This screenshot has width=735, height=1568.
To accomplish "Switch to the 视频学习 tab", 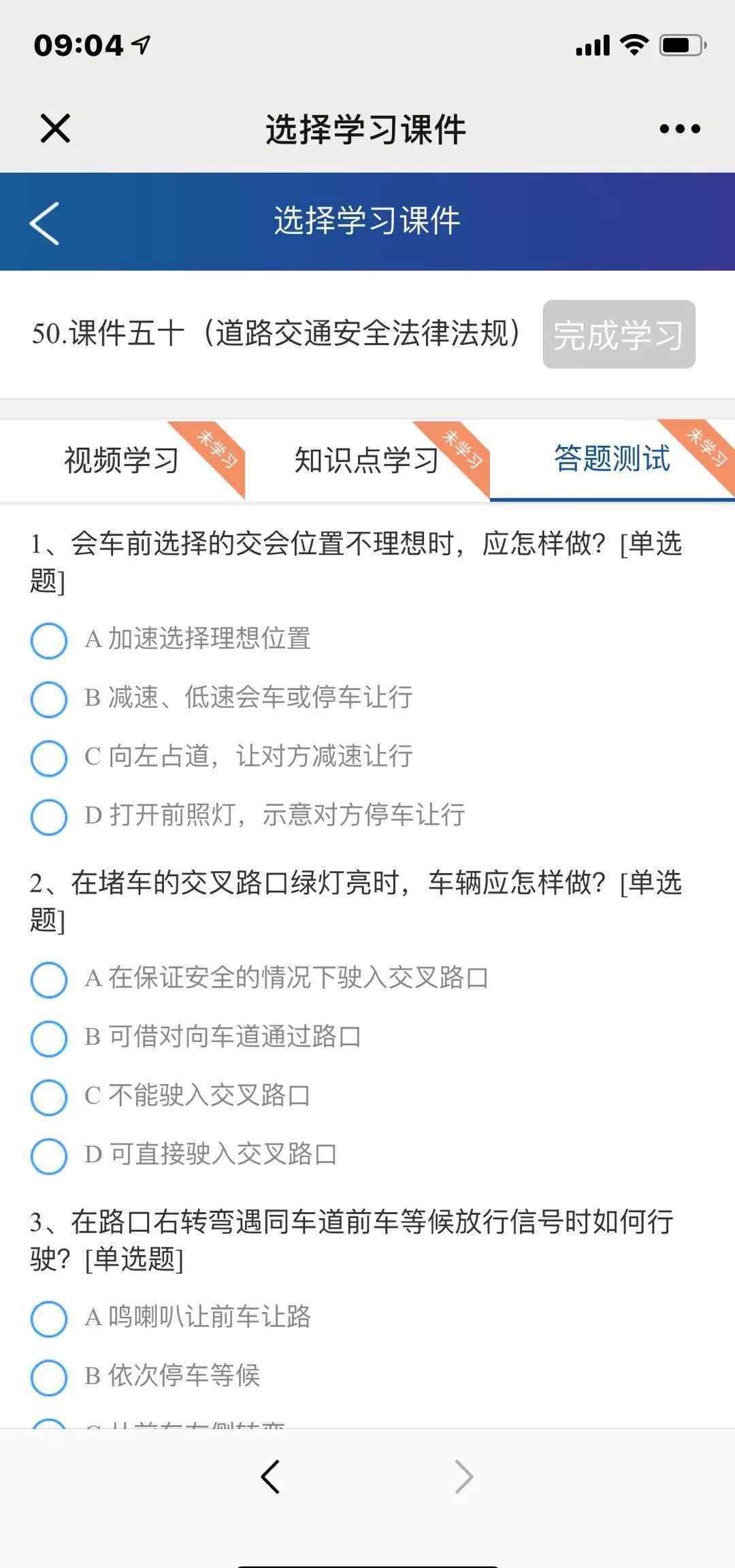I will 122,460.
